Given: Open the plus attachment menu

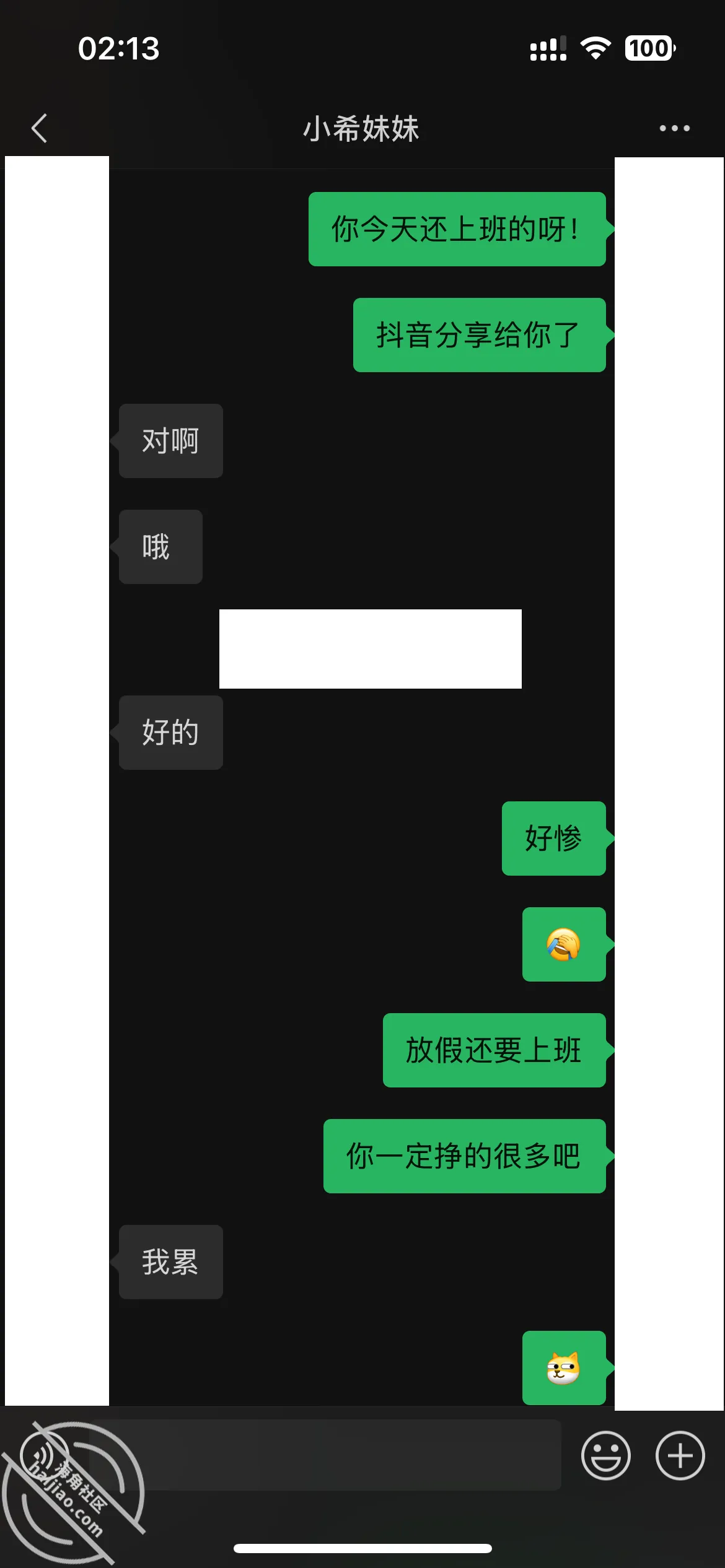Looking at the screenshot, I should pos(680,1455).
